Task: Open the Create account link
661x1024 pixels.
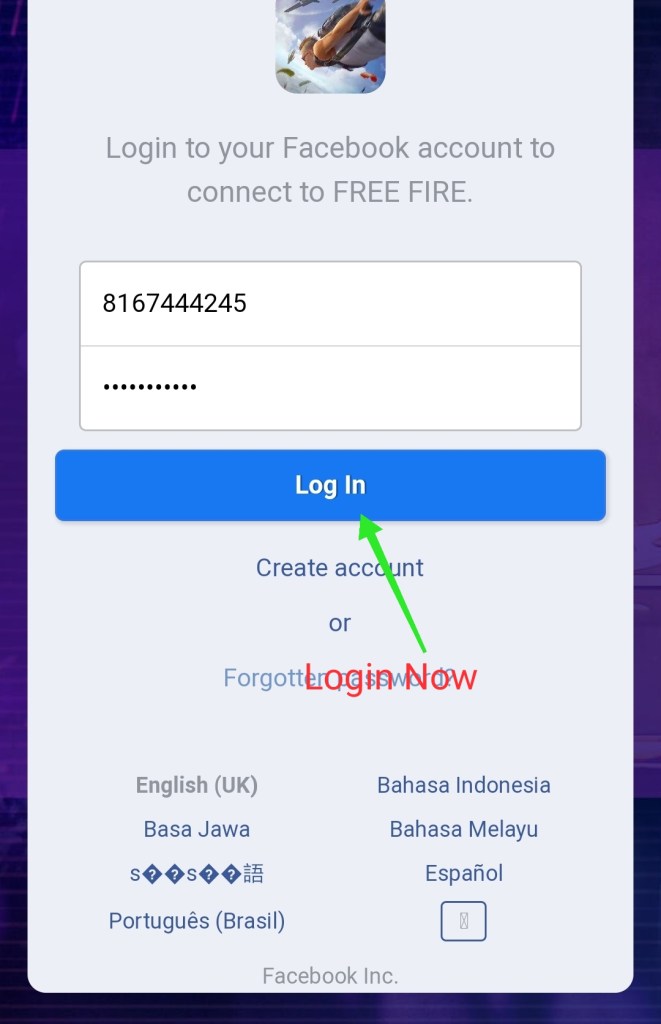Action: (x=339, y=567)
